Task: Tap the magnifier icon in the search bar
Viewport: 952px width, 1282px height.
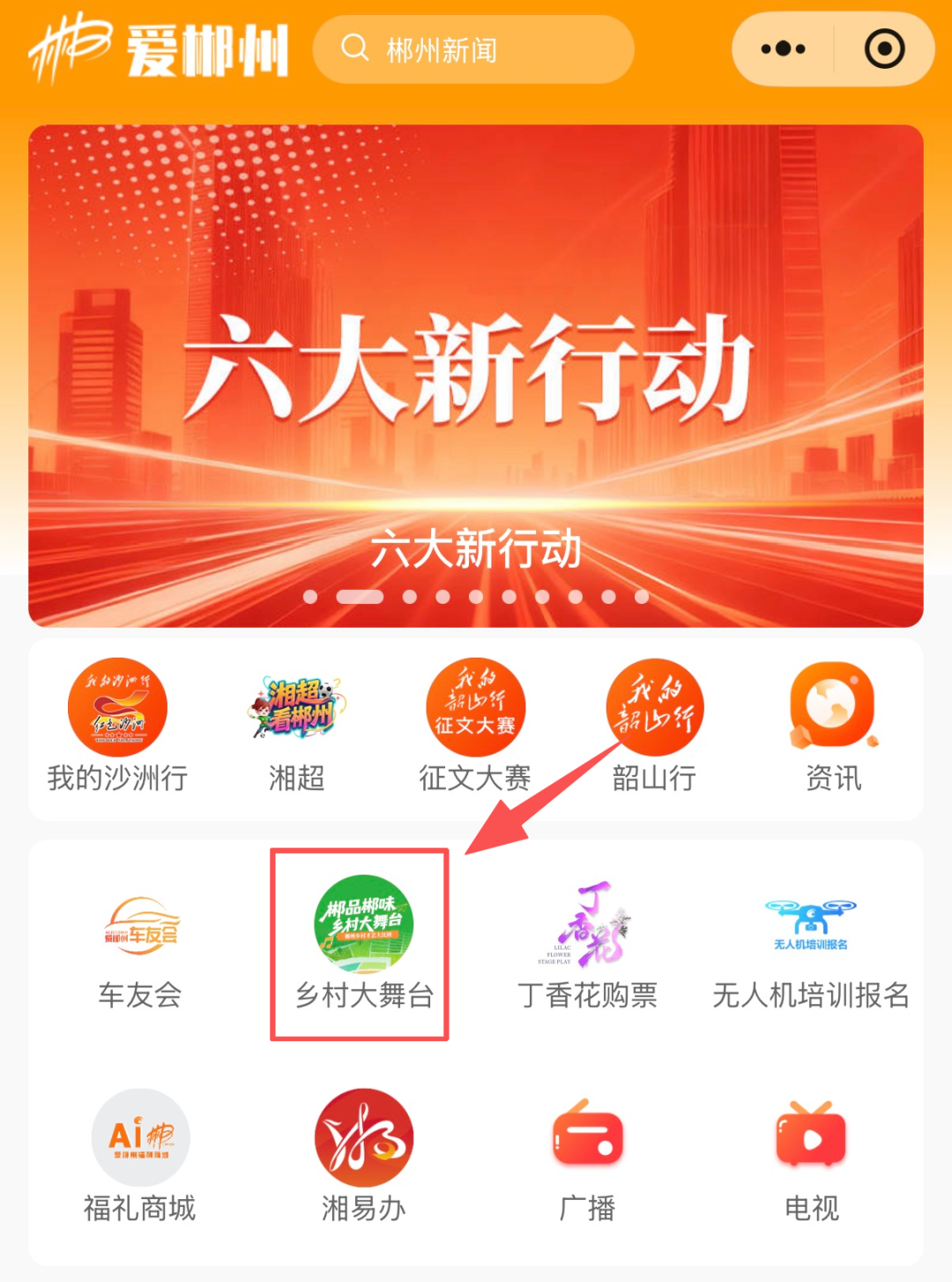Action: [356, 49]
